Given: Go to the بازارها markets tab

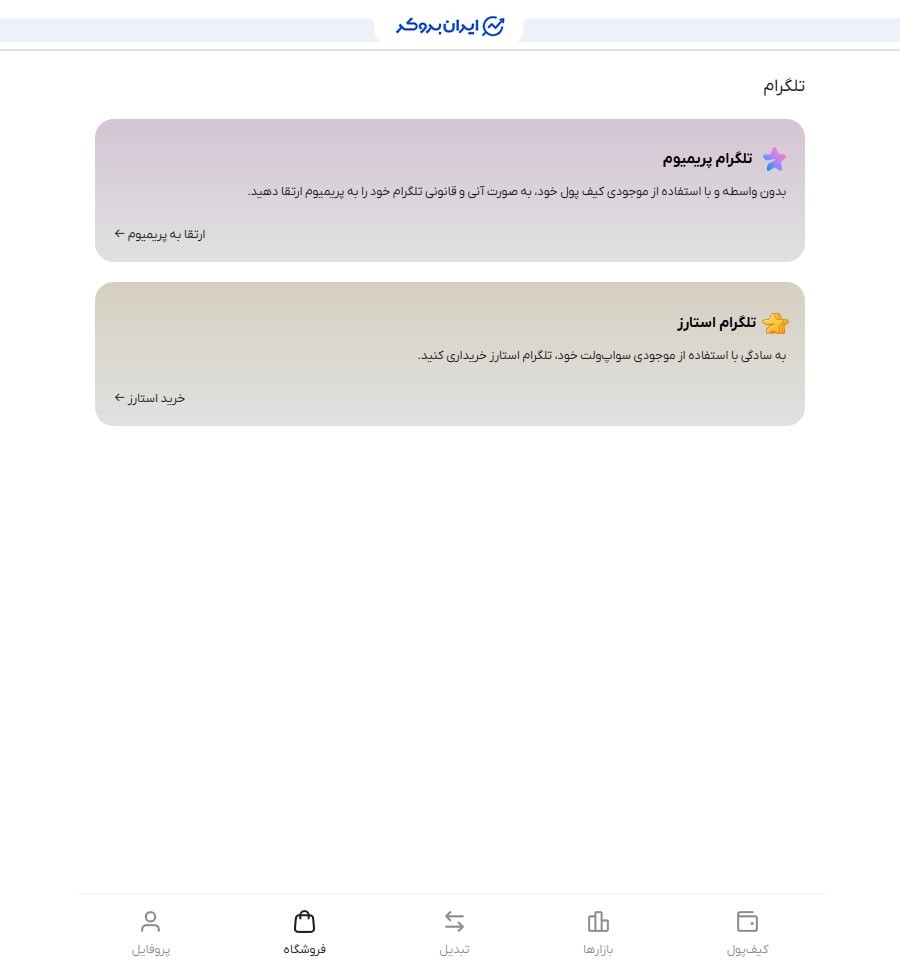Looking at the screenshot, I should click(x=598, y=932).
